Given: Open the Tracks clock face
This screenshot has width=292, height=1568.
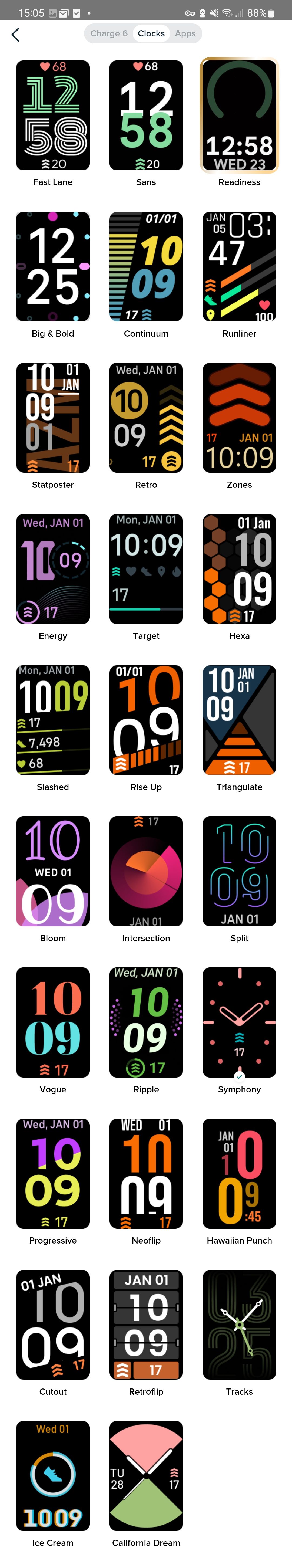Looking at the screenshot, I should tap(239, 1324).
